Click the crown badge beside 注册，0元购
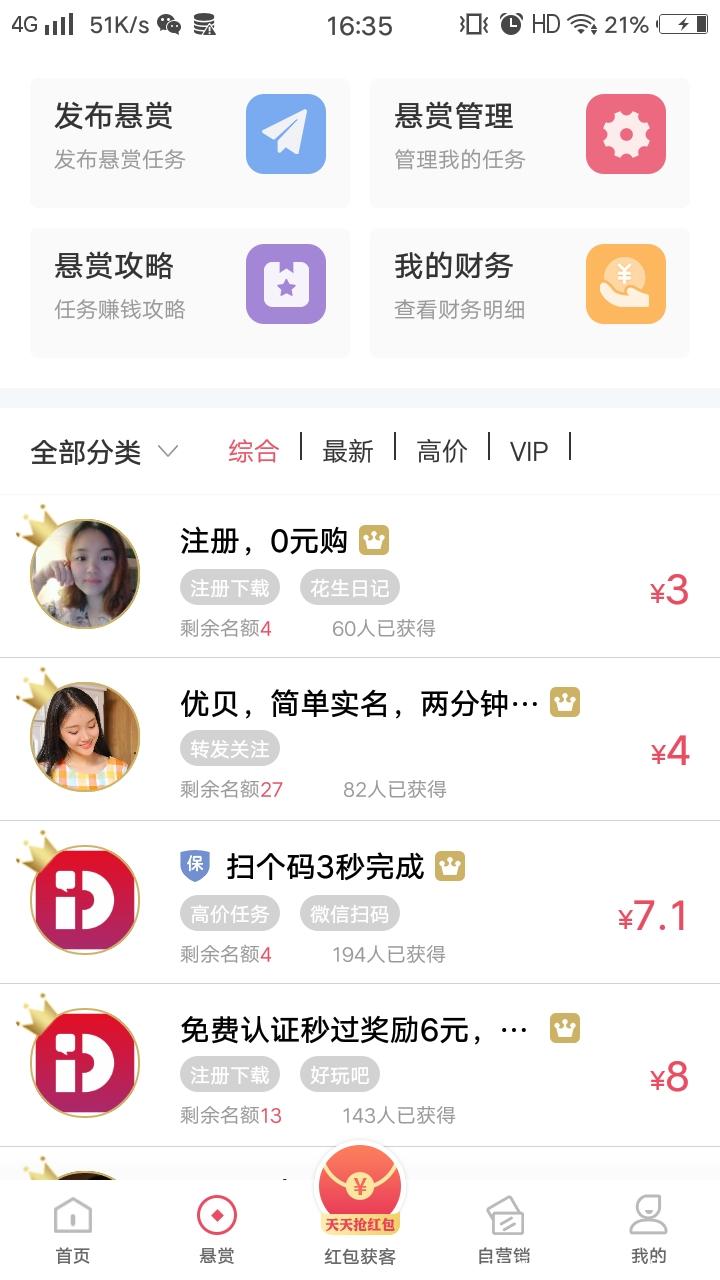Viewport: 720px width, 1280px height. point(375,539)
